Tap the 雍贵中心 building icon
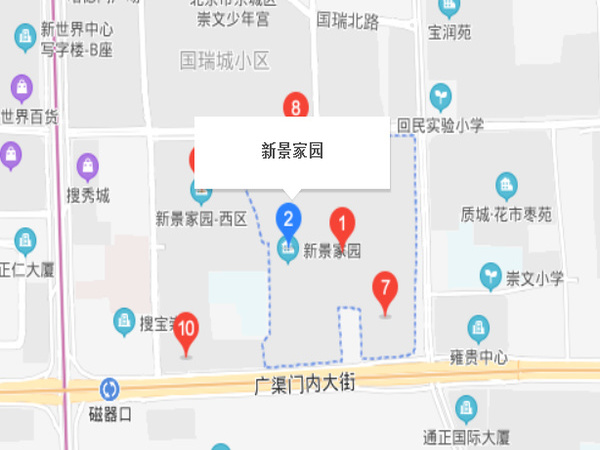The width and height of the screenshot is (600, 450). 476,329
